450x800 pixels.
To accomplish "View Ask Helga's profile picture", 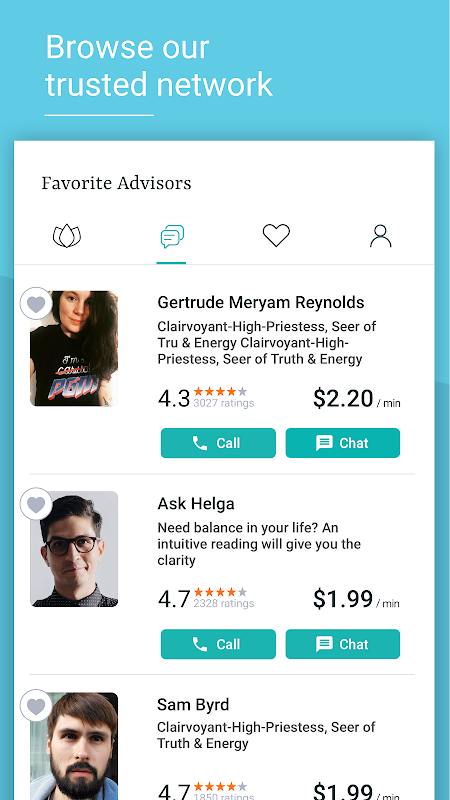I will 74,549.
